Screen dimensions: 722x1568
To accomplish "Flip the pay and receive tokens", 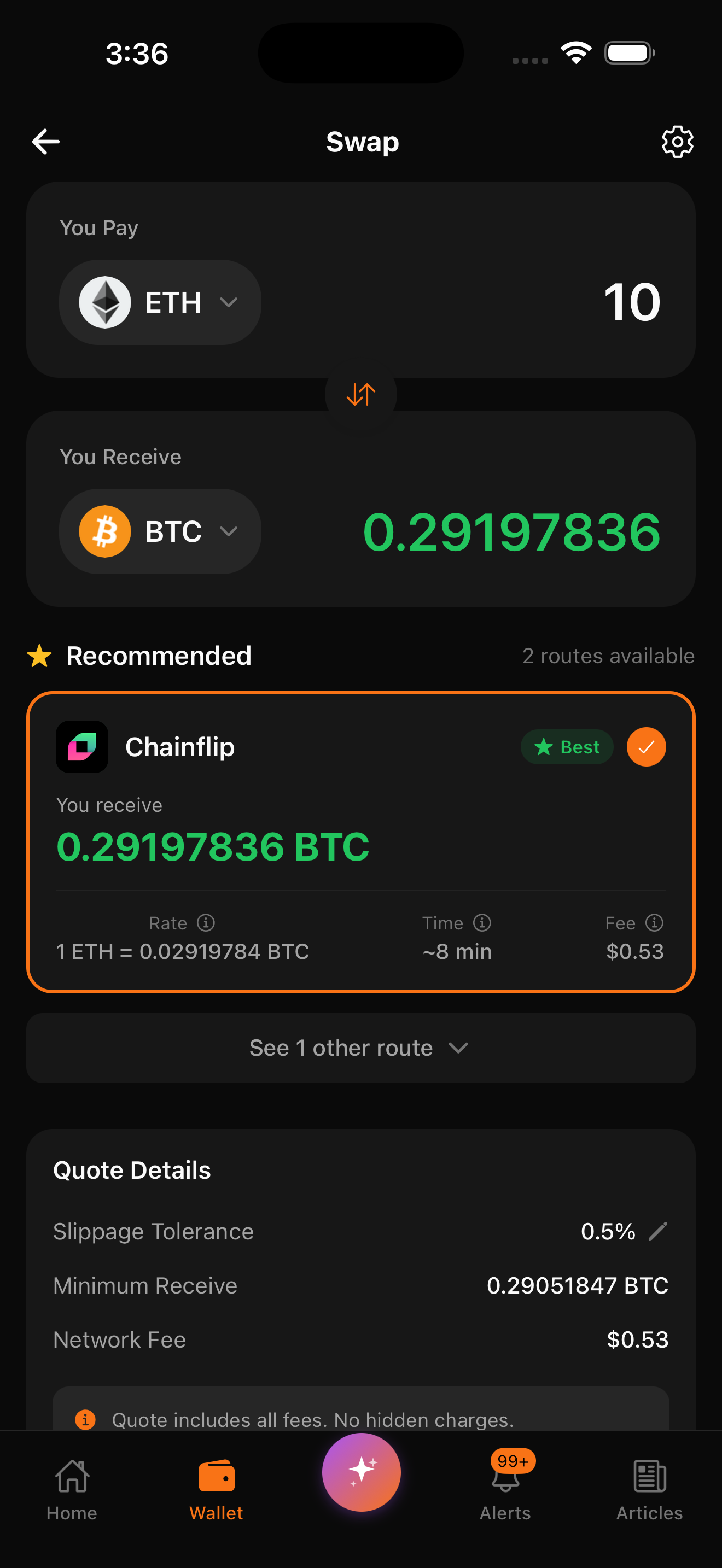I will (361, 394).
